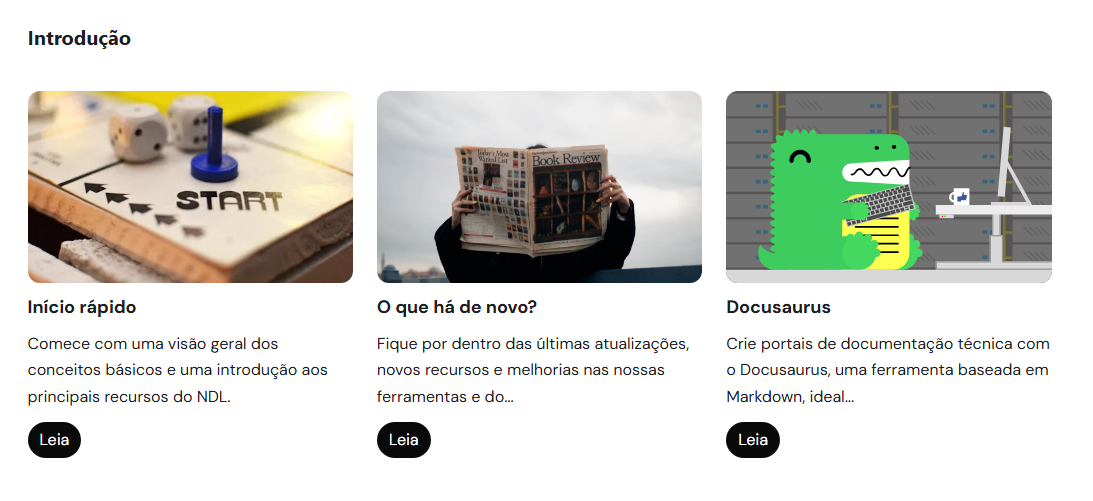The height and width of the screenshot is (501, 1093).
Task: Open the O que há de novo card image
Action: pos(539,187)
